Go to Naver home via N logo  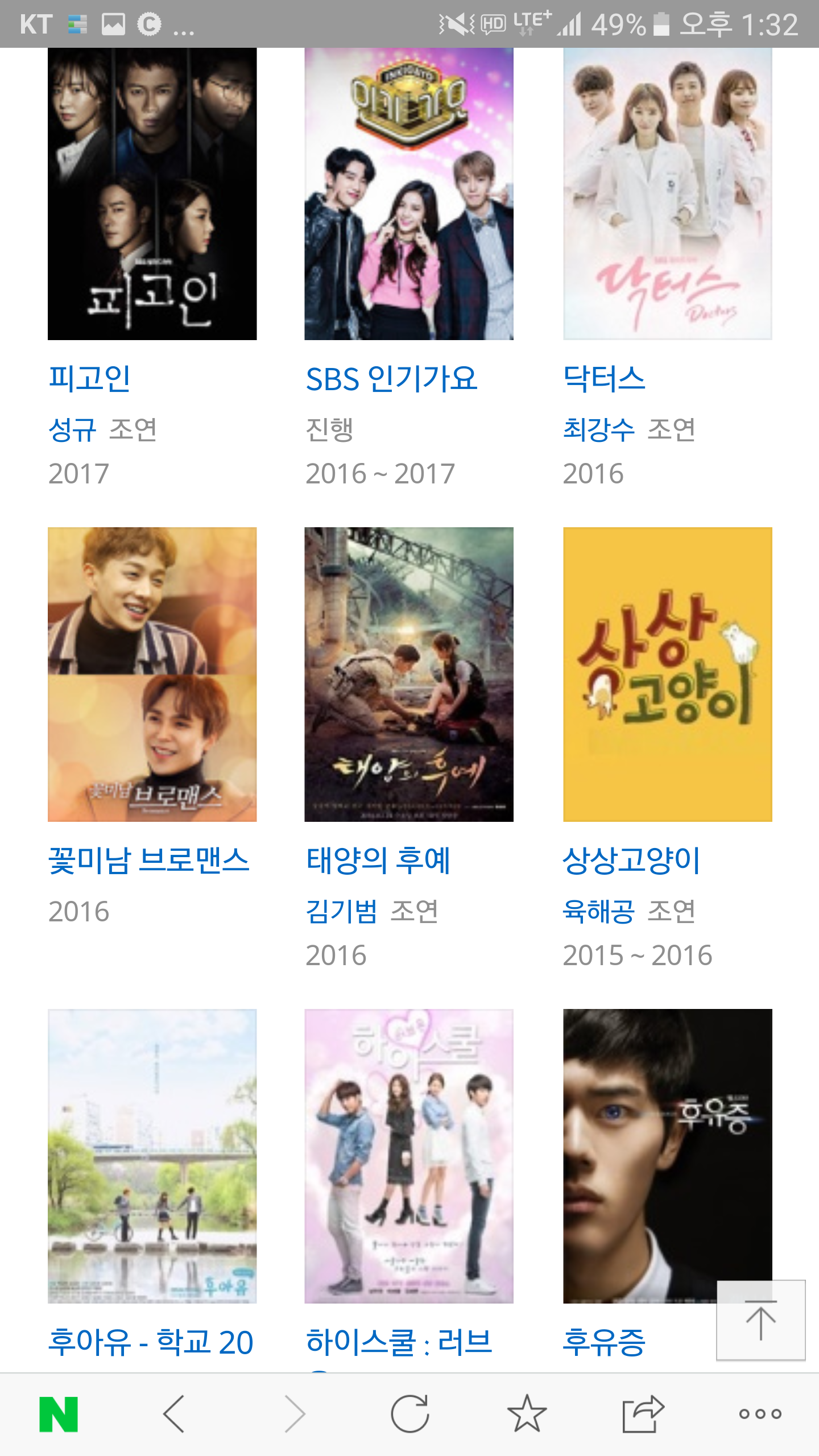59,1414
